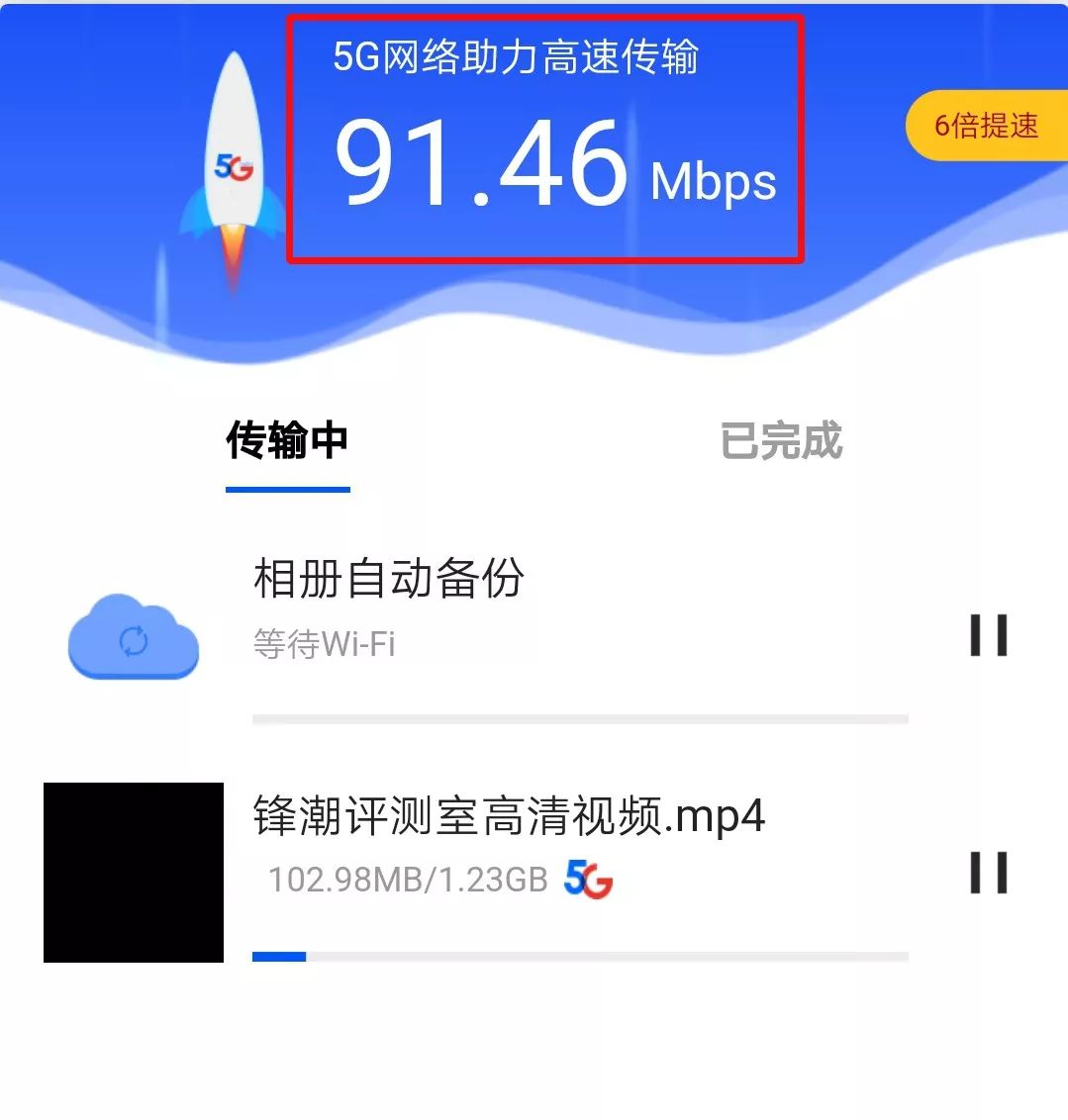Click the 6倍提速 yellow badge
Viewport: 1068px width, 1120px height.
990,127
